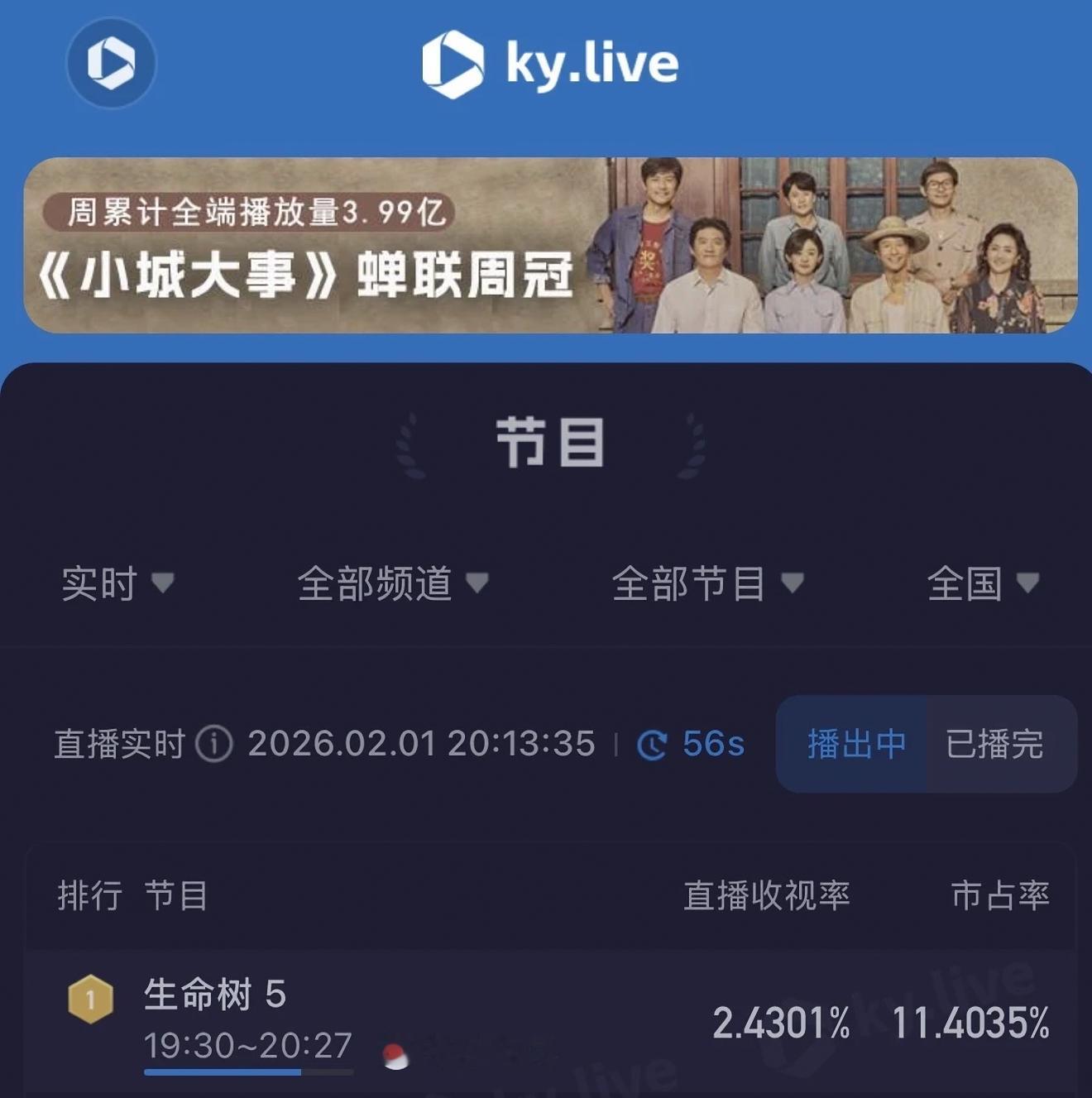Click the countdown clock icon beside 56s
Viewport: 1092px width, 1098px height.
654,744
